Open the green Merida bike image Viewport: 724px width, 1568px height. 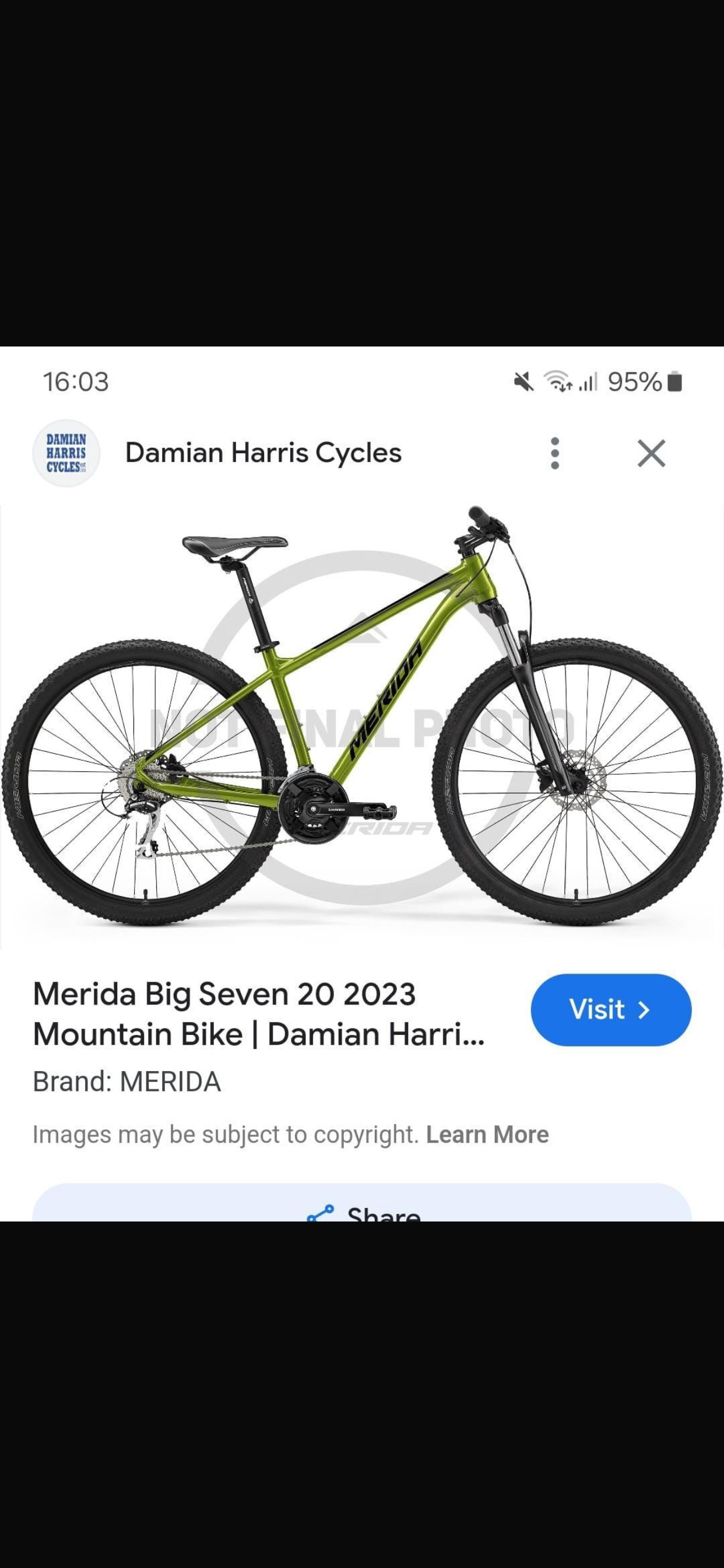[362, 724]
